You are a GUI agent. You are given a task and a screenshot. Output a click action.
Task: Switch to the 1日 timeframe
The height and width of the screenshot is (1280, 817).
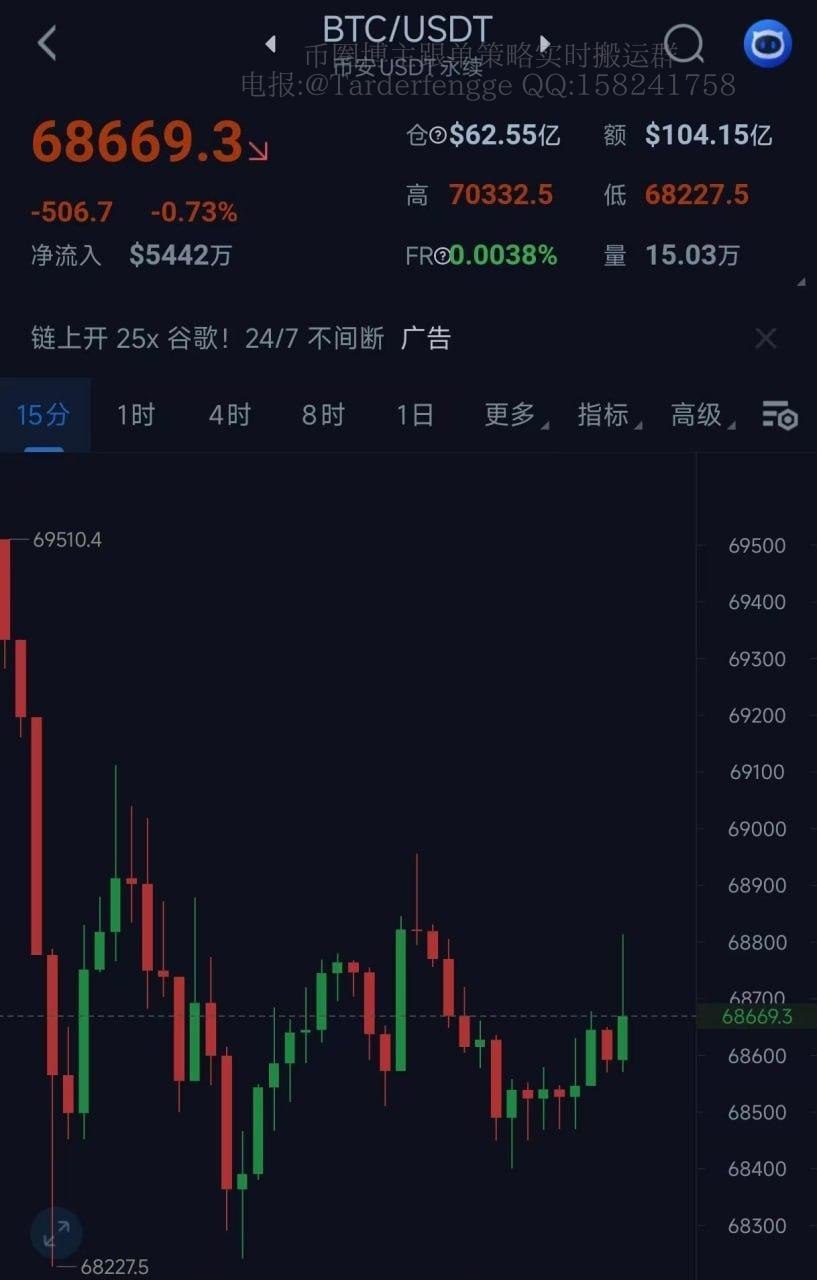pyautogui.click(x=415, y=414)
